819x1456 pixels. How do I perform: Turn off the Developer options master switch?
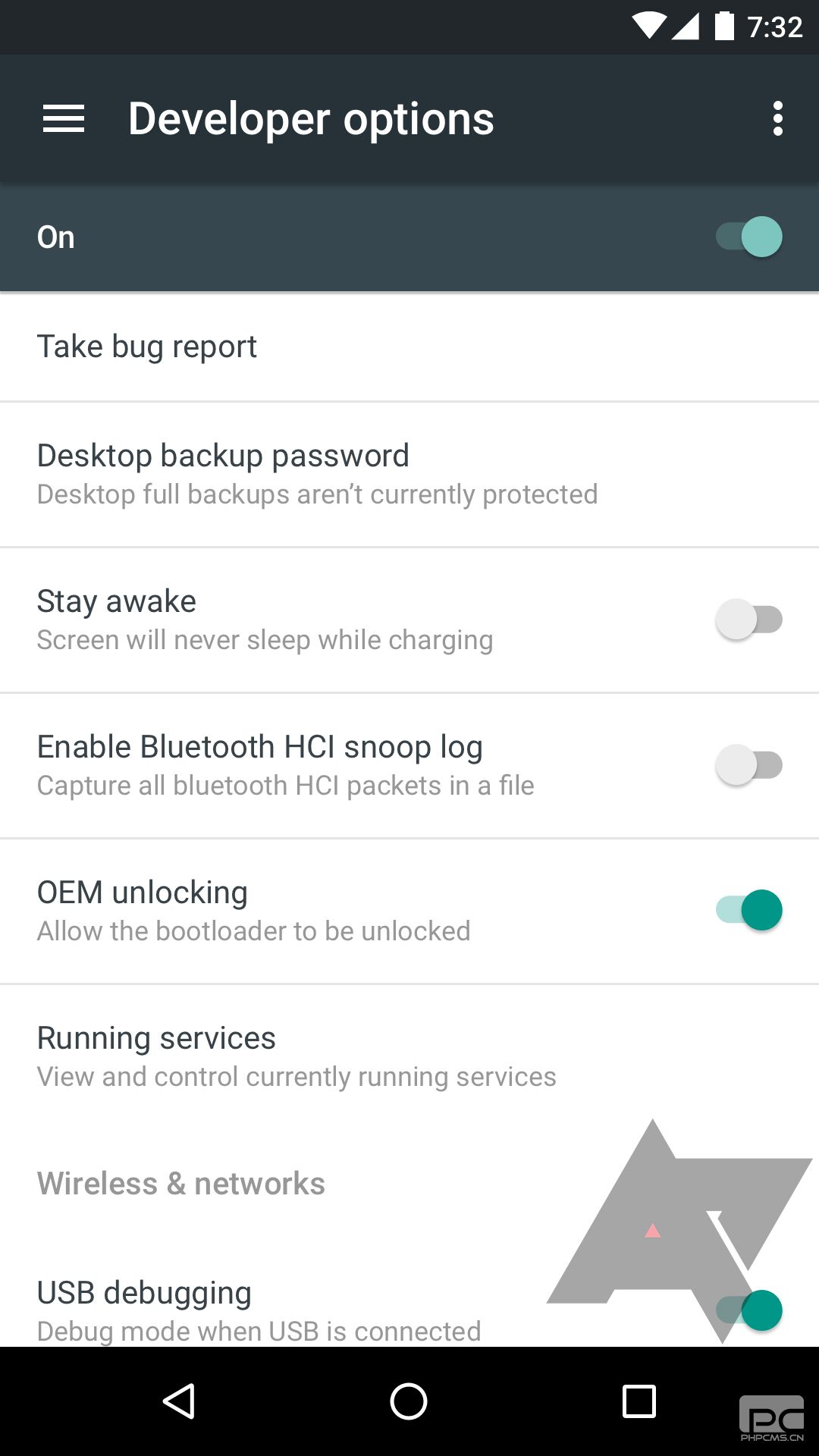[749, 237]
